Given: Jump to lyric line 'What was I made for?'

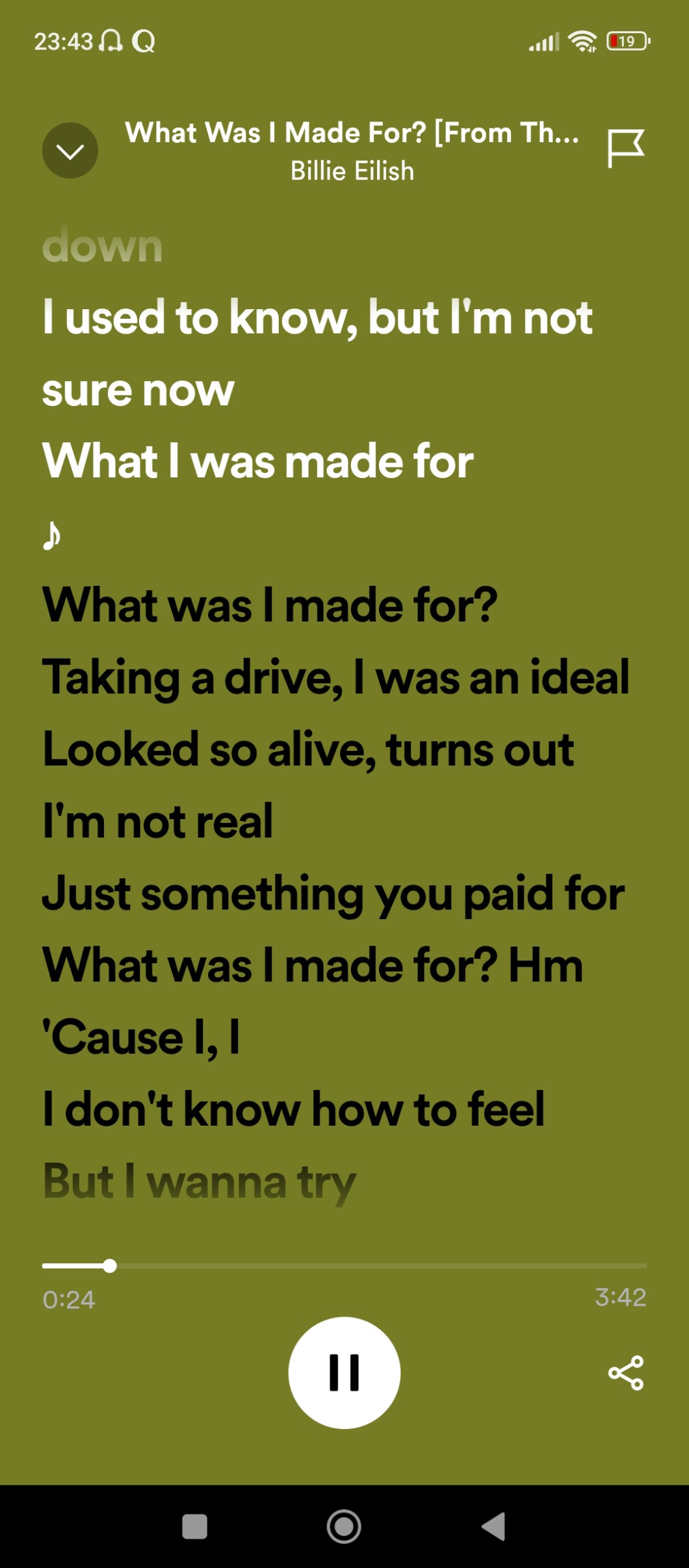Looking at the screenshot, I should (x=270, y=605).
